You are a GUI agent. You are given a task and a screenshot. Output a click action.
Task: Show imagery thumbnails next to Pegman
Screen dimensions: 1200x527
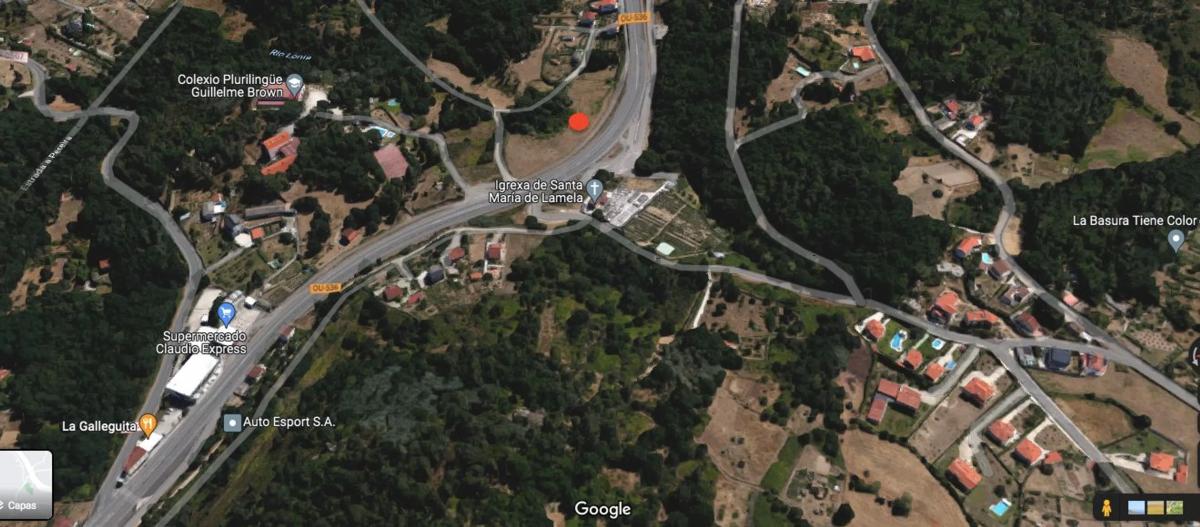click(1155, 508)
